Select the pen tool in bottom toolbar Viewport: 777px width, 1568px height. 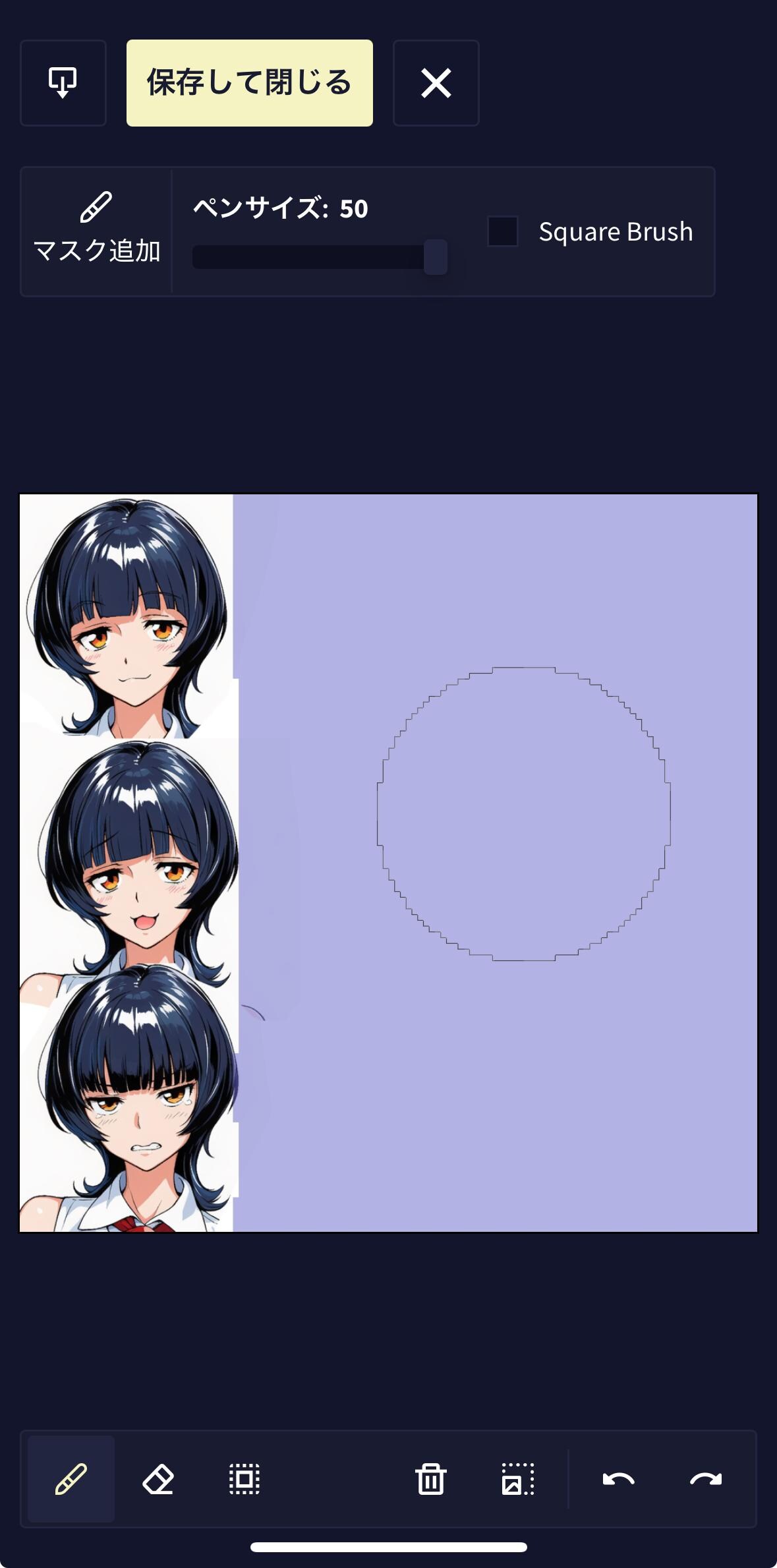click(71, 1478)
